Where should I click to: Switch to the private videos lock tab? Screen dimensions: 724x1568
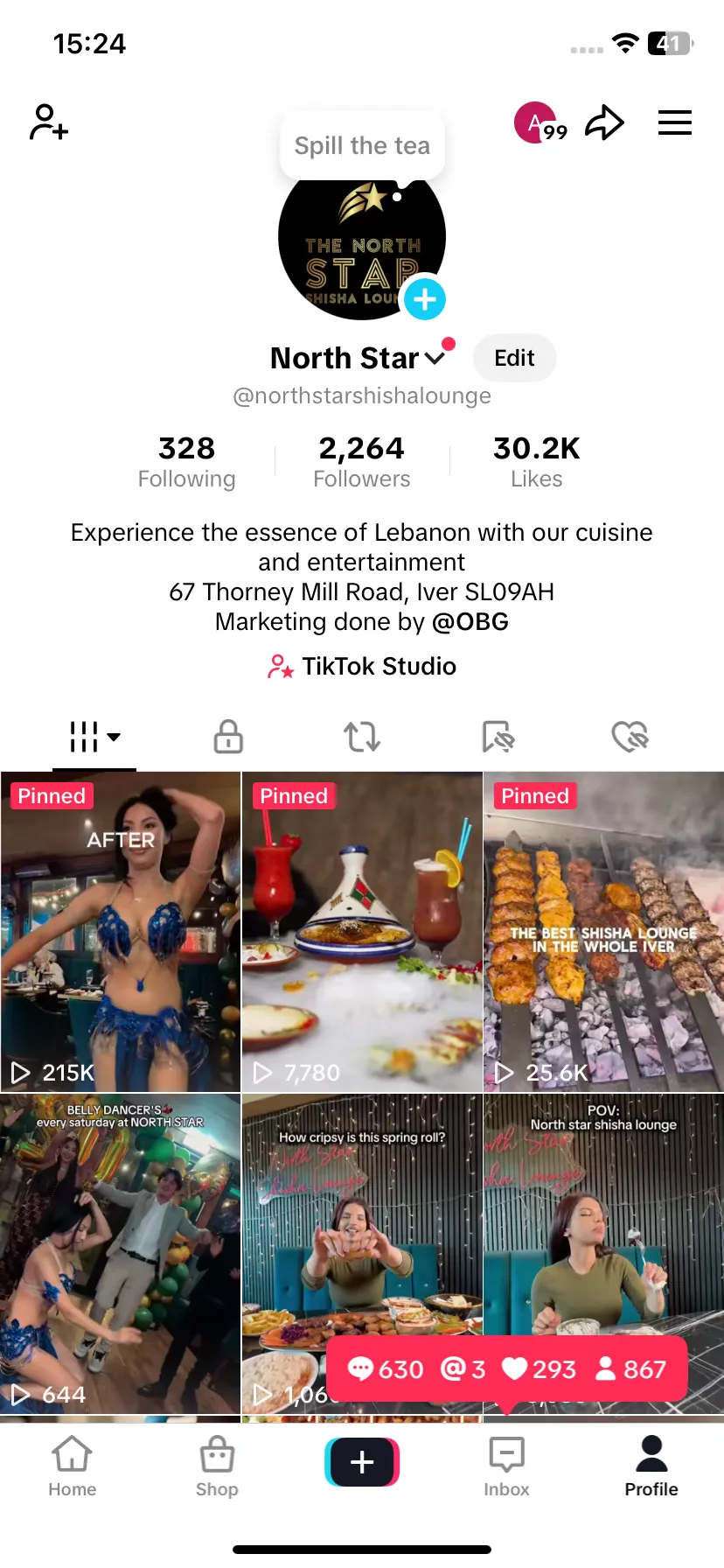(228, 737)
